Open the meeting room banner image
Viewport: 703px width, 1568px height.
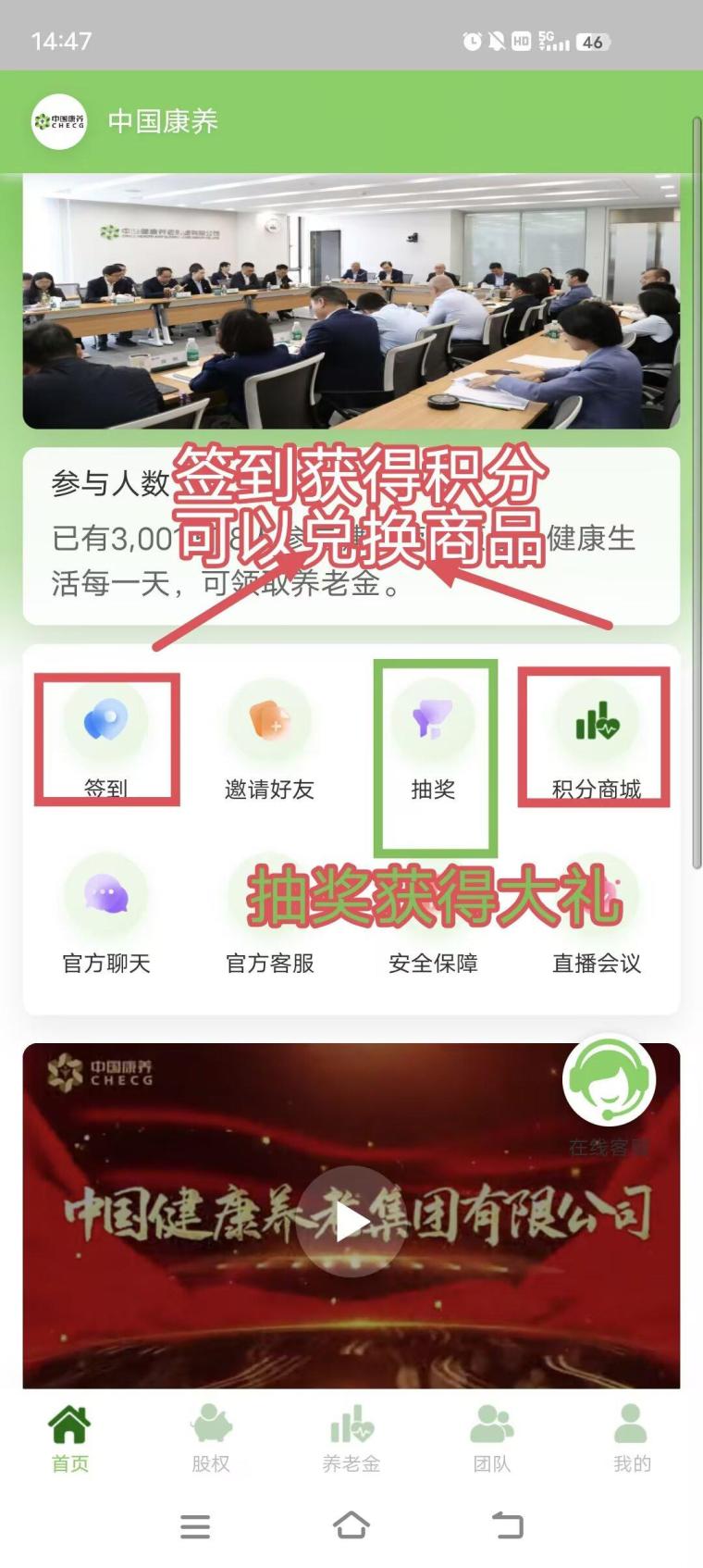pyautogui.click(x=351, y=301)
